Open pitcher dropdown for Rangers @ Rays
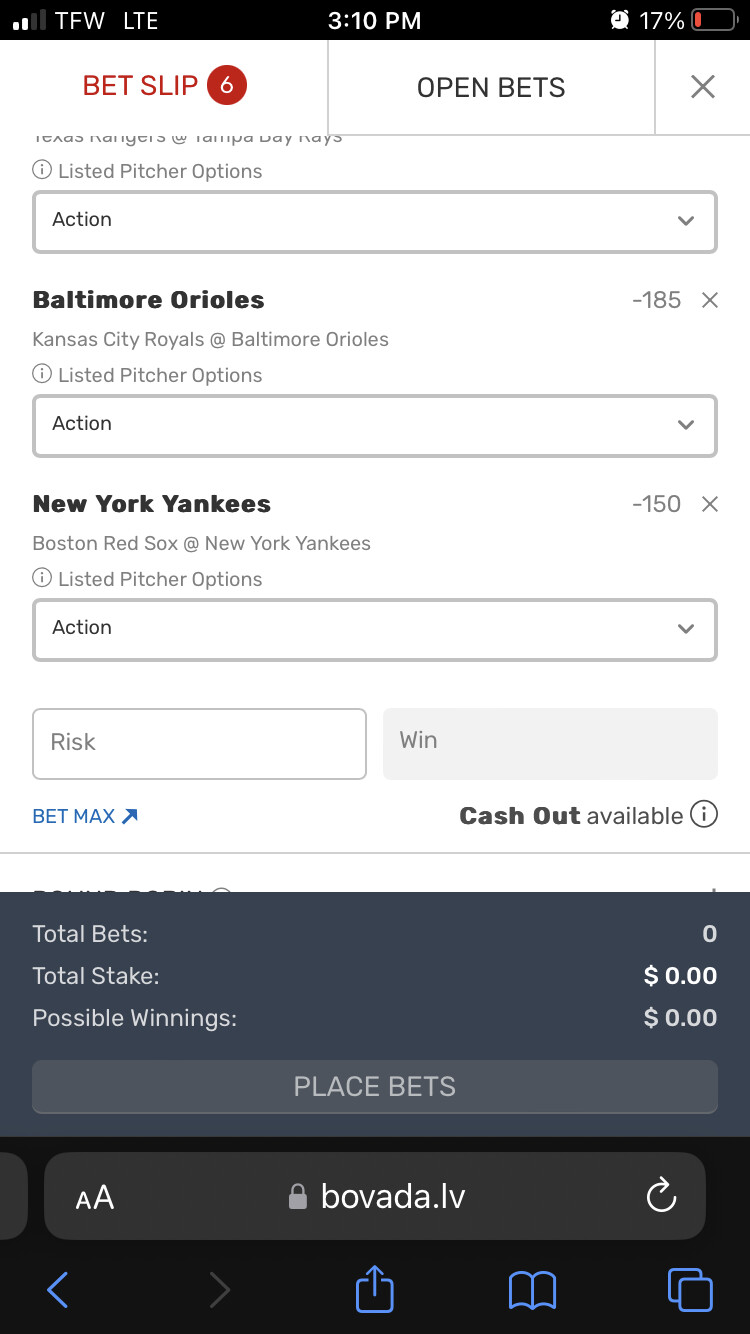This screenshot has width=750, height=1334. click(375, 221)
